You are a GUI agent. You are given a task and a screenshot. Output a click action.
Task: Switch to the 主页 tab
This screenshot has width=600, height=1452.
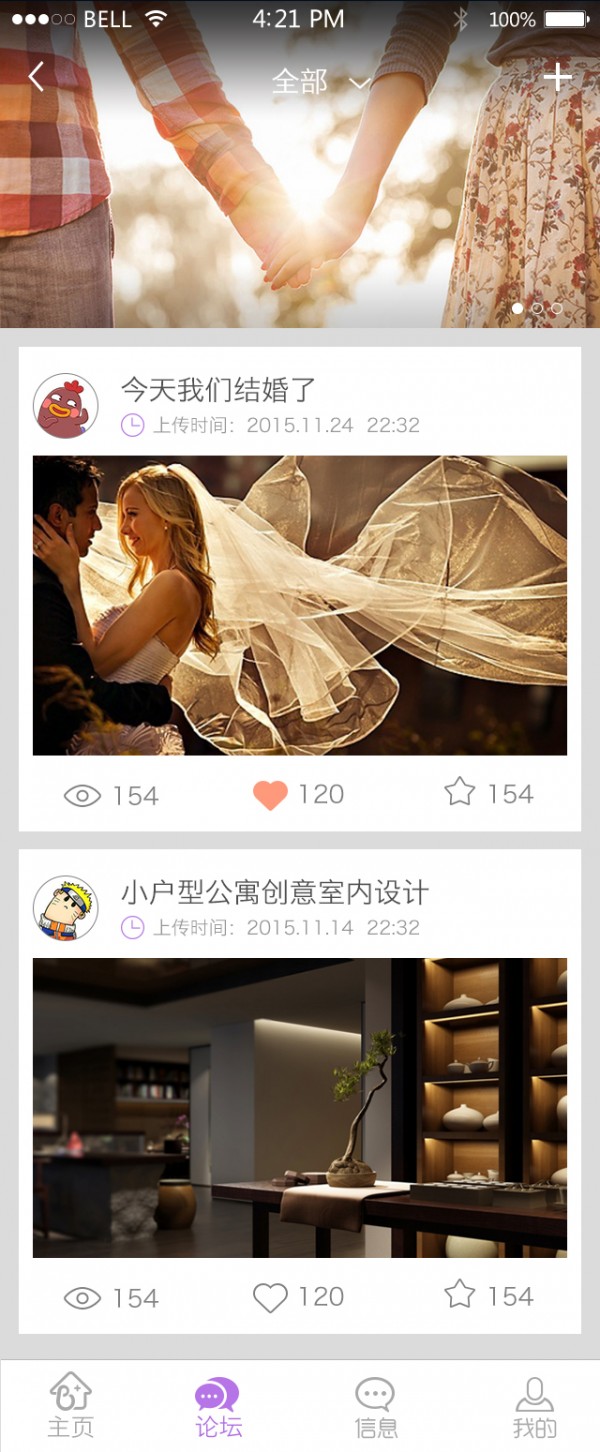(71, 1406)
